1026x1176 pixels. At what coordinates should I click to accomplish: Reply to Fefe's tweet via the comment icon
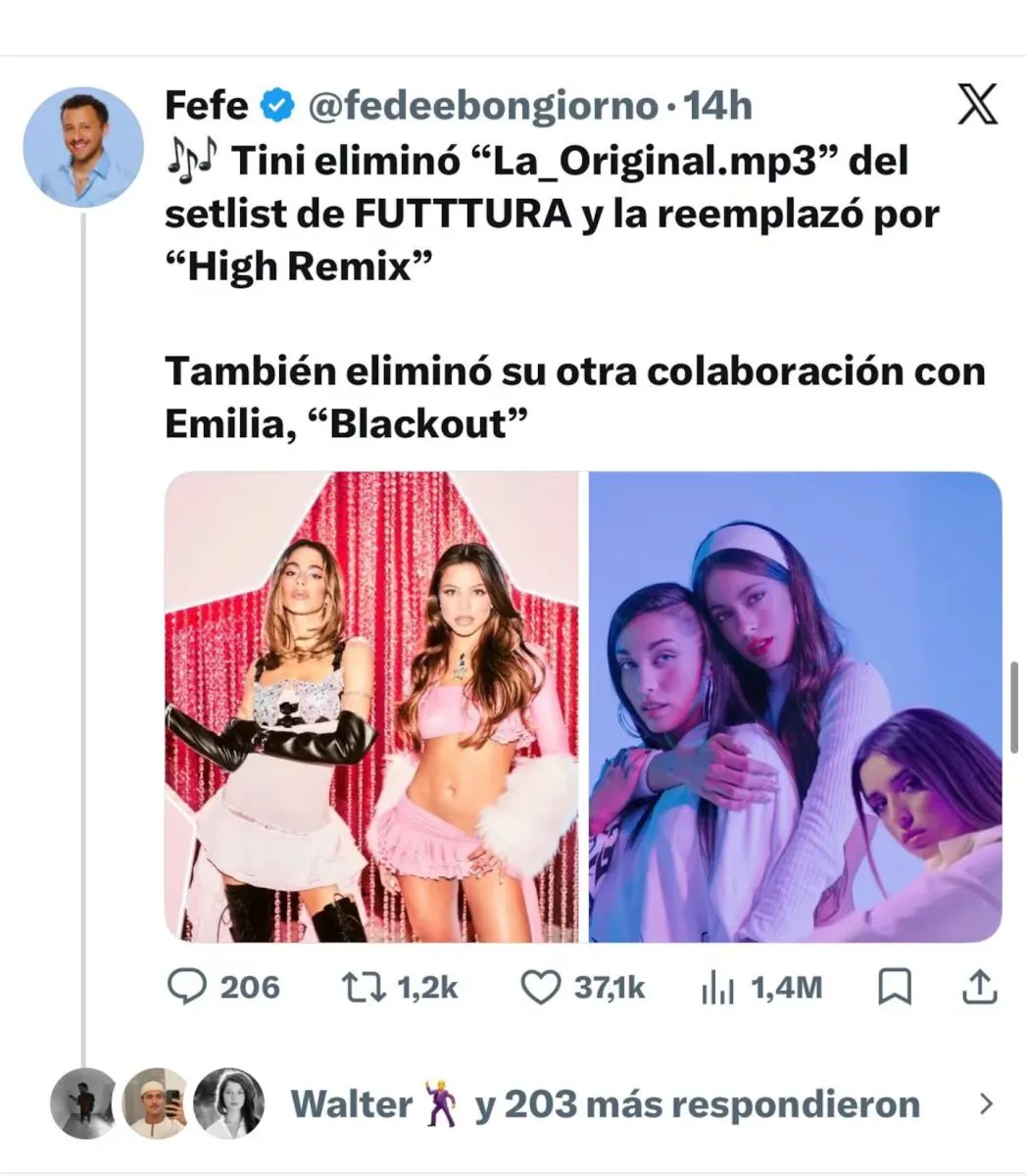tap(185, 987)
